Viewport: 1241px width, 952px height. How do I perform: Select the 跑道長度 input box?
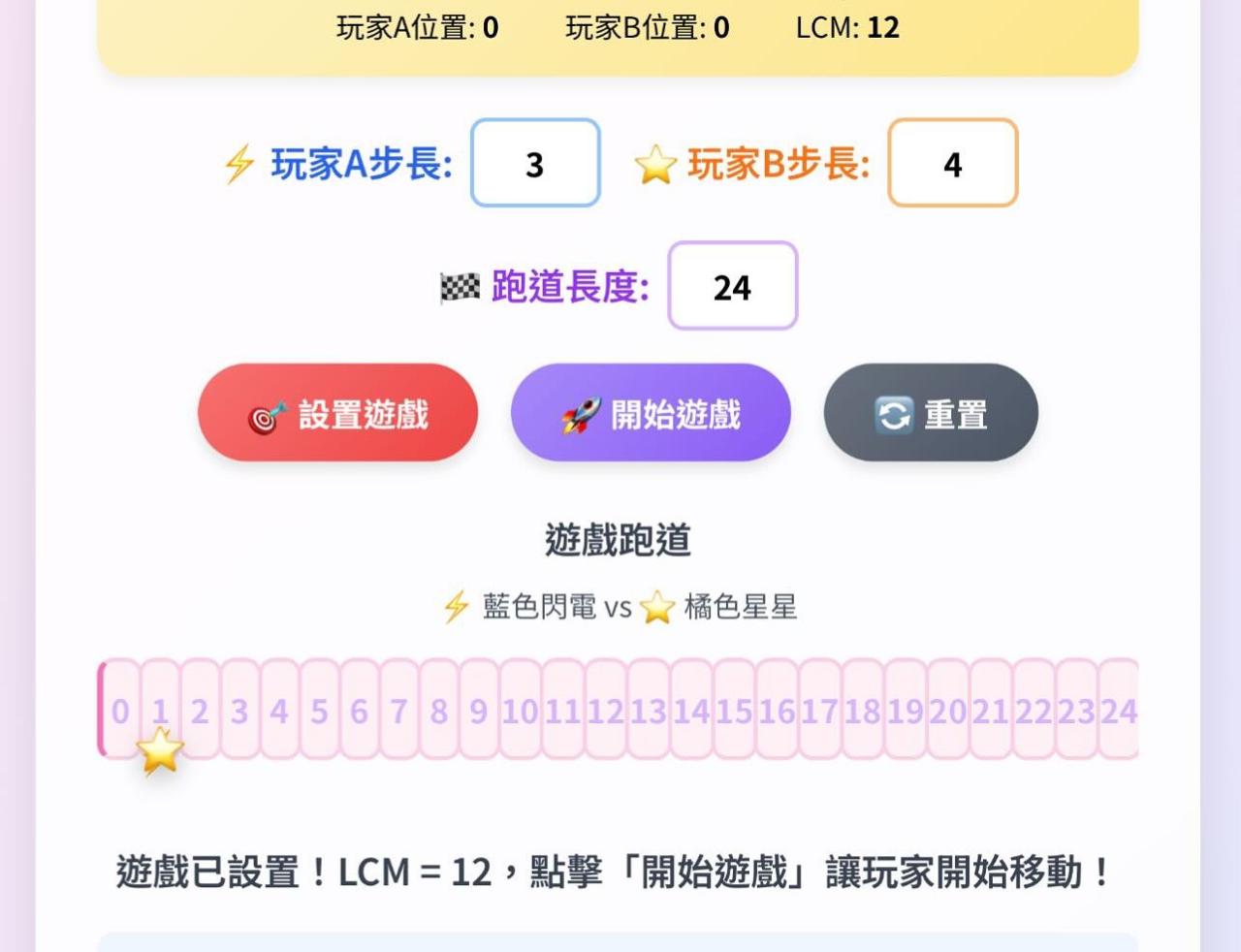pyautogui.click(x=732, y=286)
